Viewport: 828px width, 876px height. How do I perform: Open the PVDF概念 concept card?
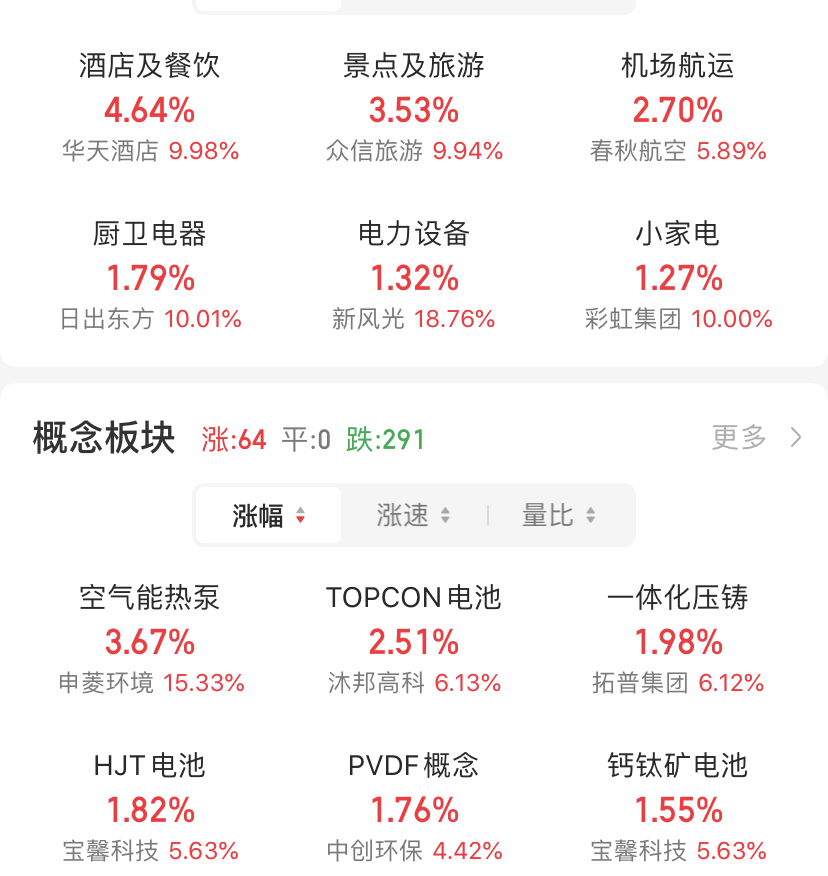click(414, 807)
